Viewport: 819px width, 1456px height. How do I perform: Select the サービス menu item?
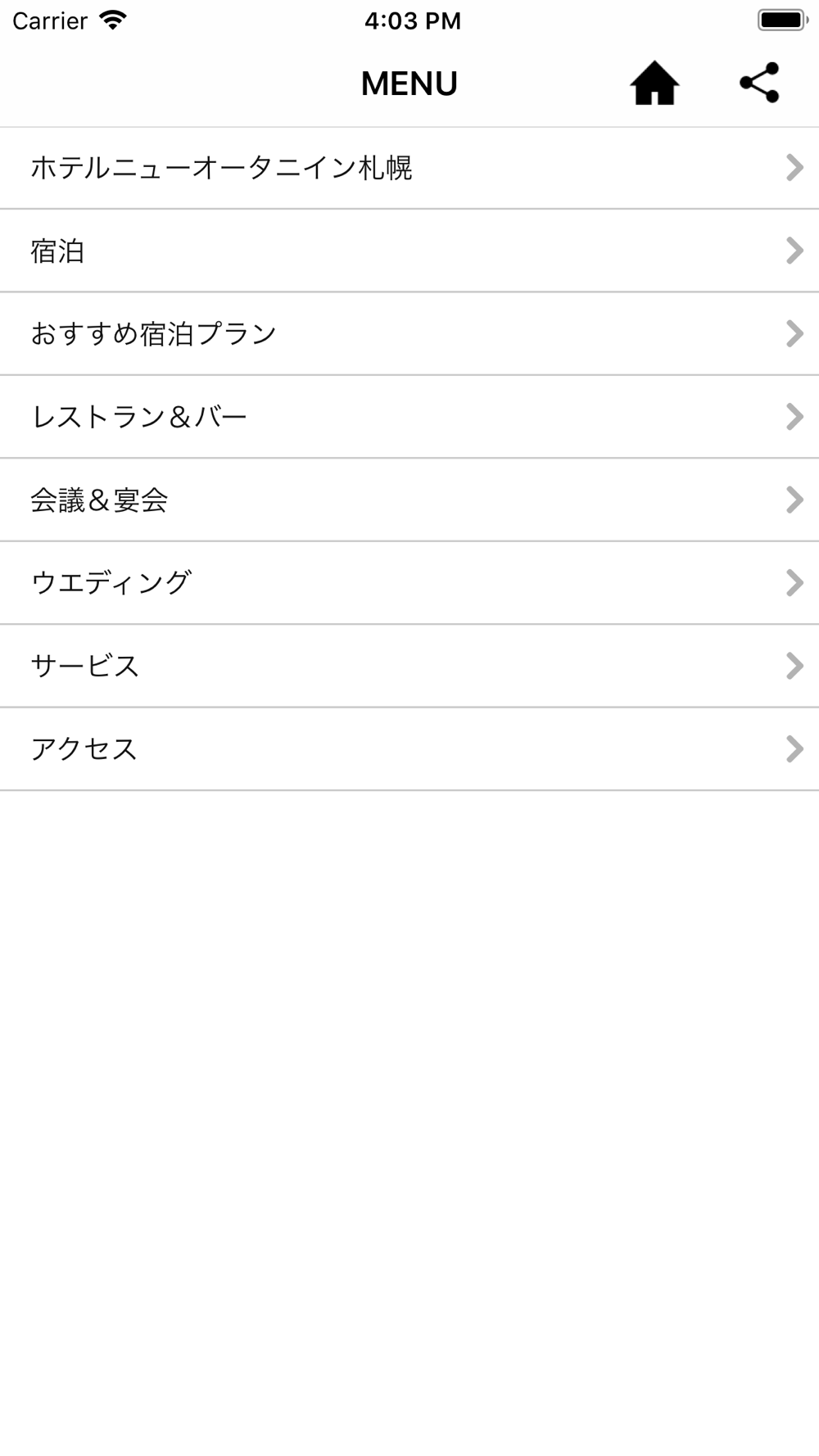coord(409,666)
